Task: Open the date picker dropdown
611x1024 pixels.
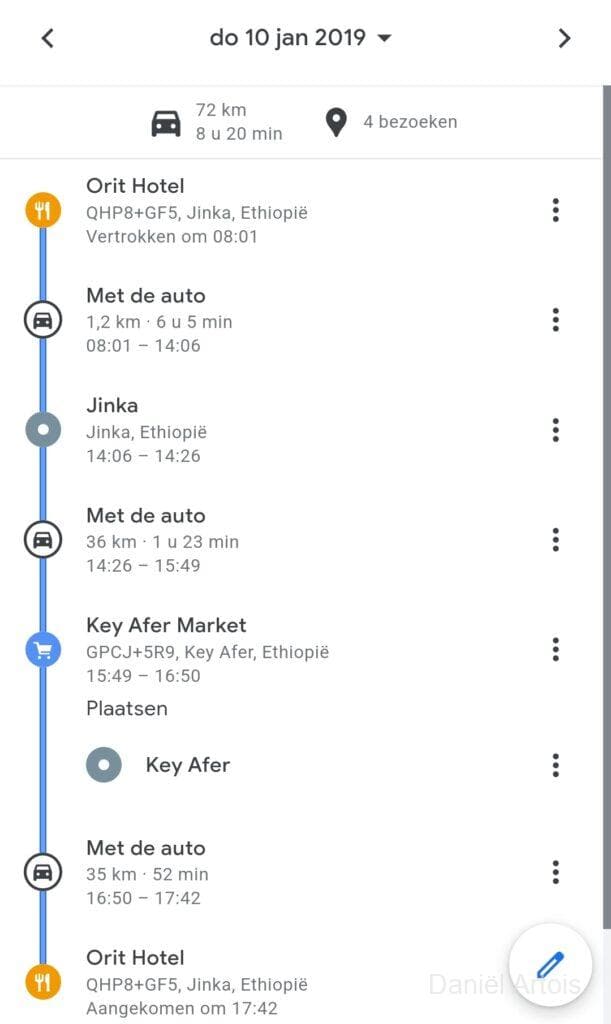Action: pyautogui.click(x=300, y=38)
